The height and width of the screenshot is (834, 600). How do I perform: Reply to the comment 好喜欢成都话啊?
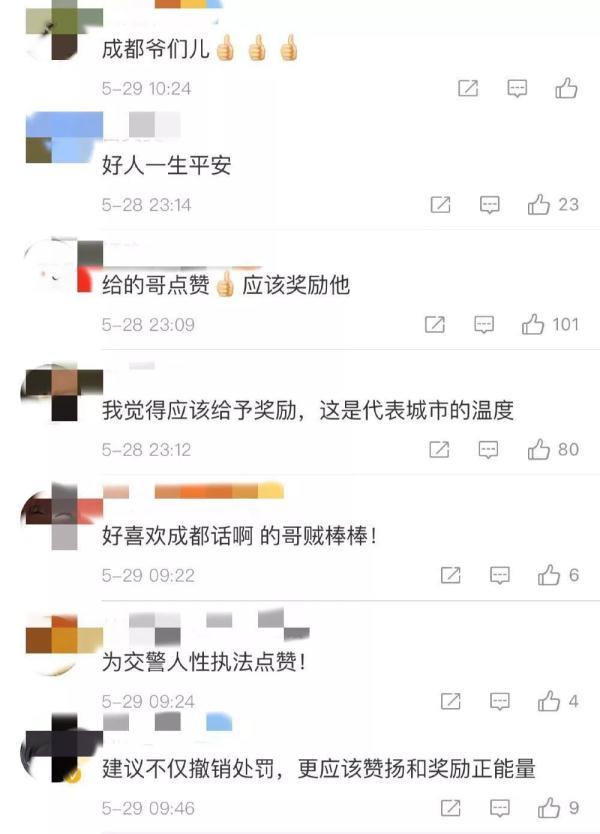coord(500,576)
